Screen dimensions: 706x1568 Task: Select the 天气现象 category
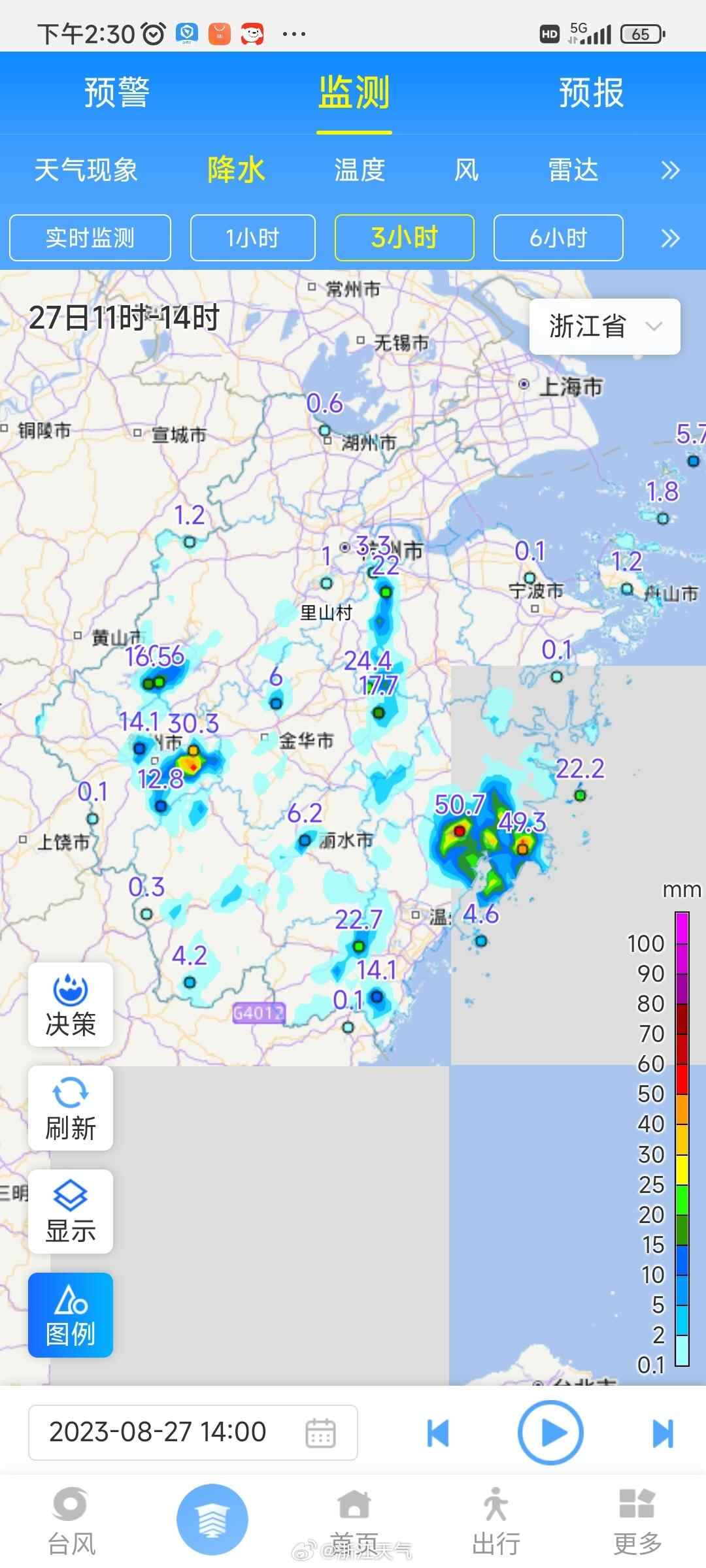[x=86, y=171]
